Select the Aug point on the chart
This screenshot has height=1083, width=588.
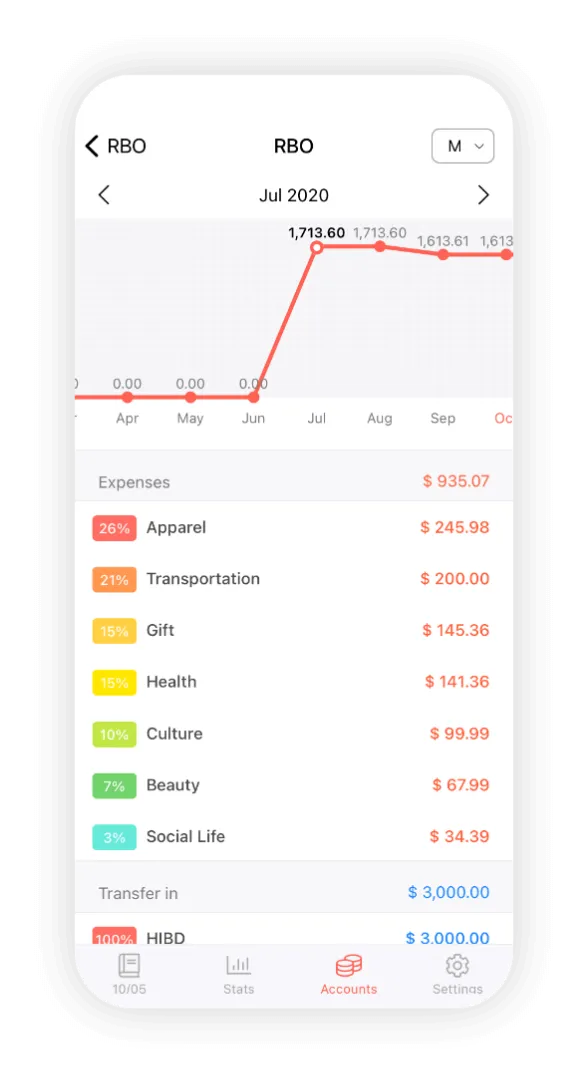coord(379,246)
